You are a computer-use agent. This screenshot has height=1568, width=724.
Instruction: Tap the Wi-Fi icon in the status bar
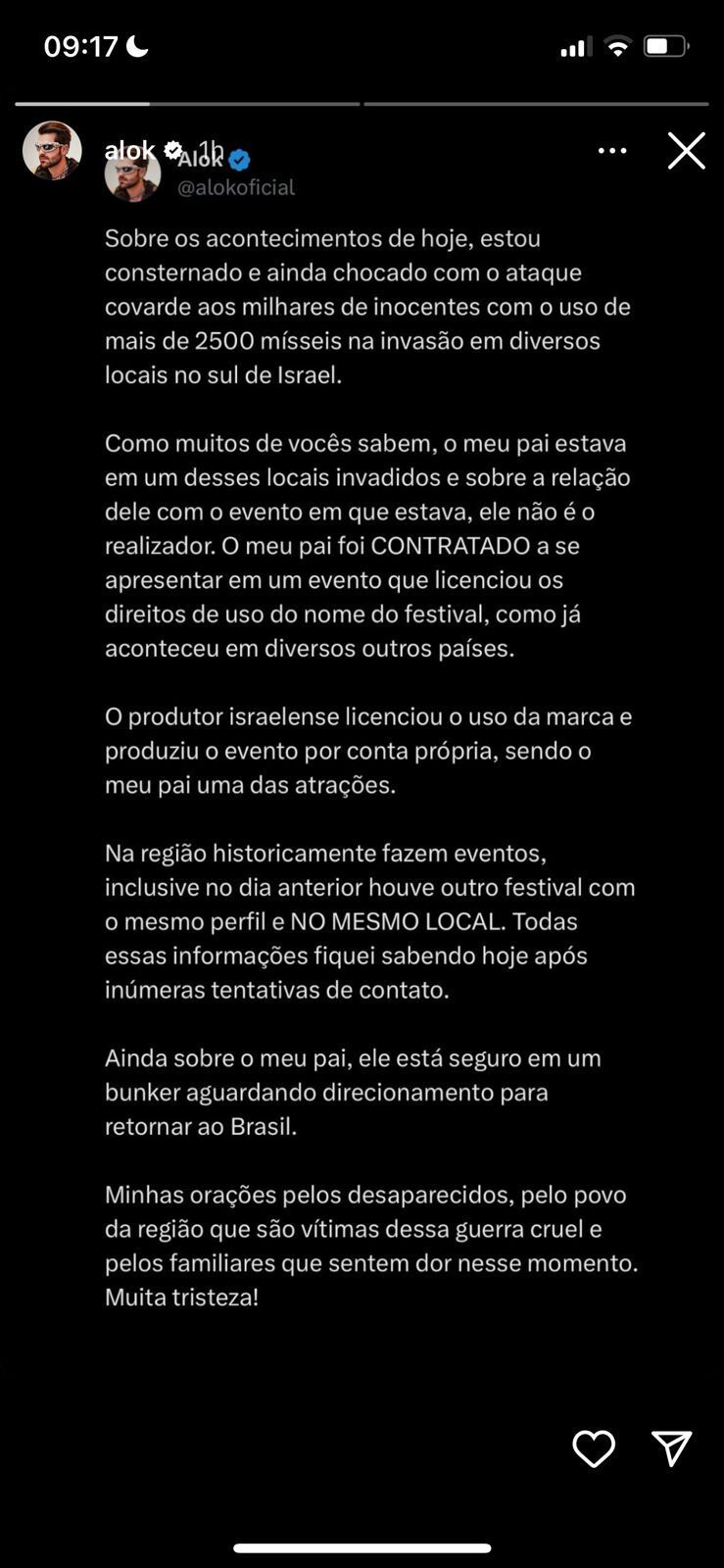click(617, 44)
